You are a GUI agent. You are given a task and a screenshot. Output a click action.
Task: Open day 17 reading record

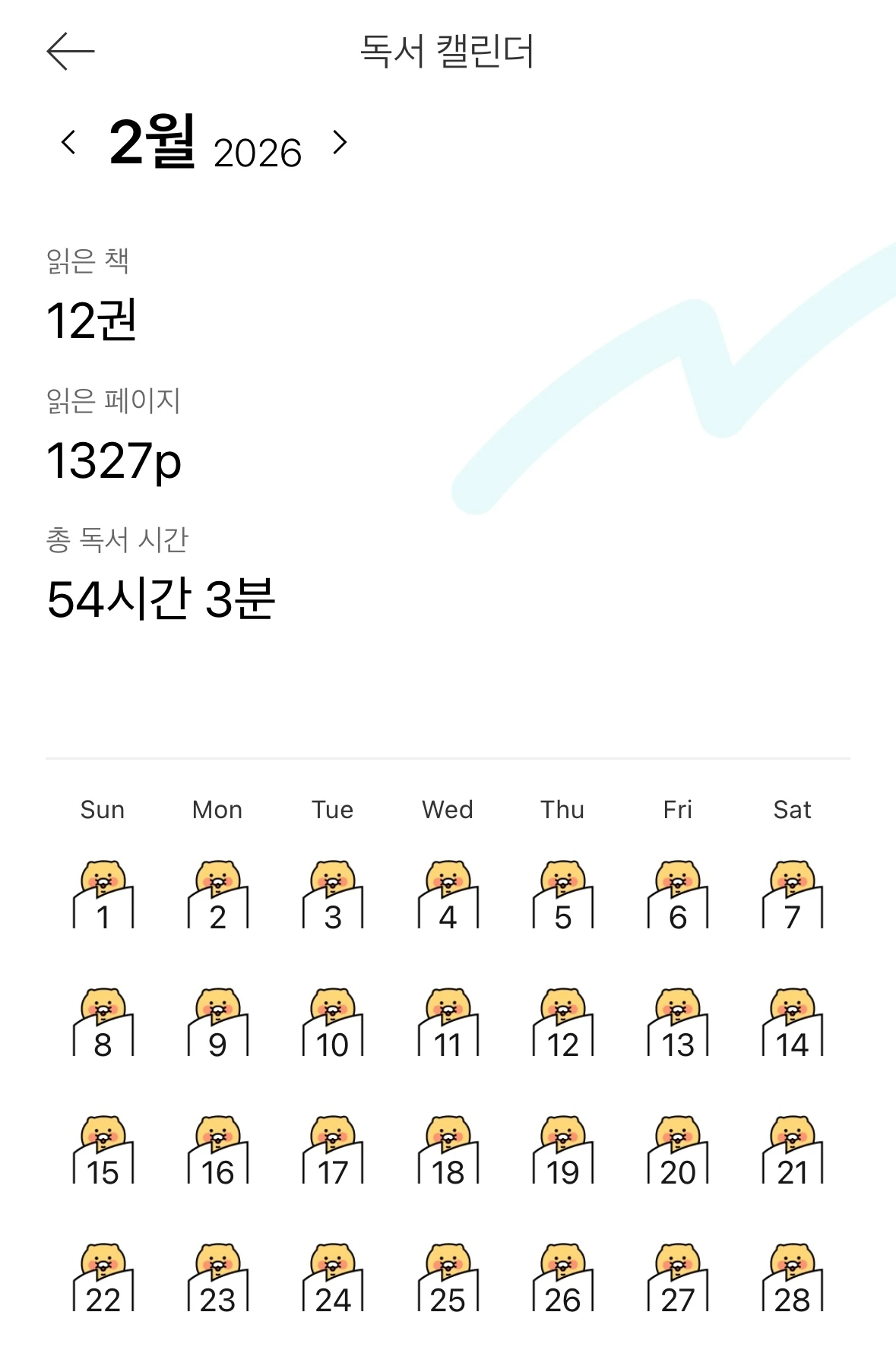click(x=333, y=1152)
